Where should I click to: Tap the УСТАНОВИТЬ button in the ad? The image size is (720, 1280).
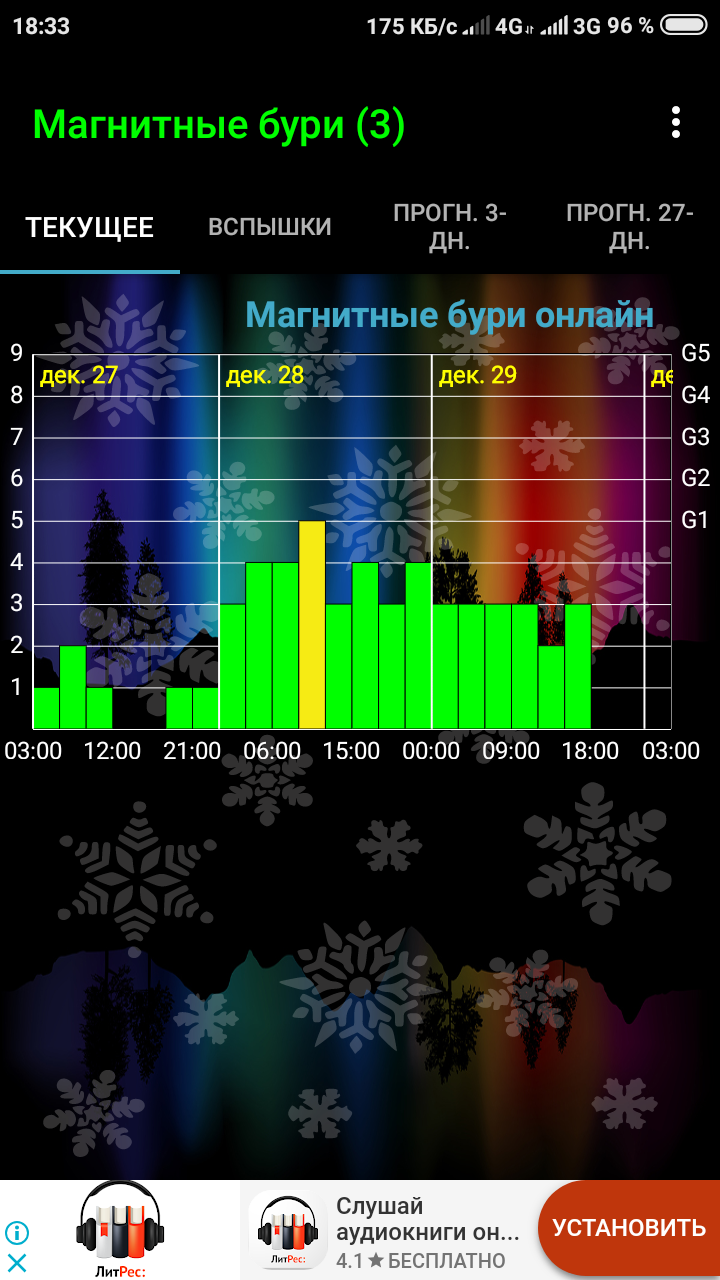click(629, 1228)
